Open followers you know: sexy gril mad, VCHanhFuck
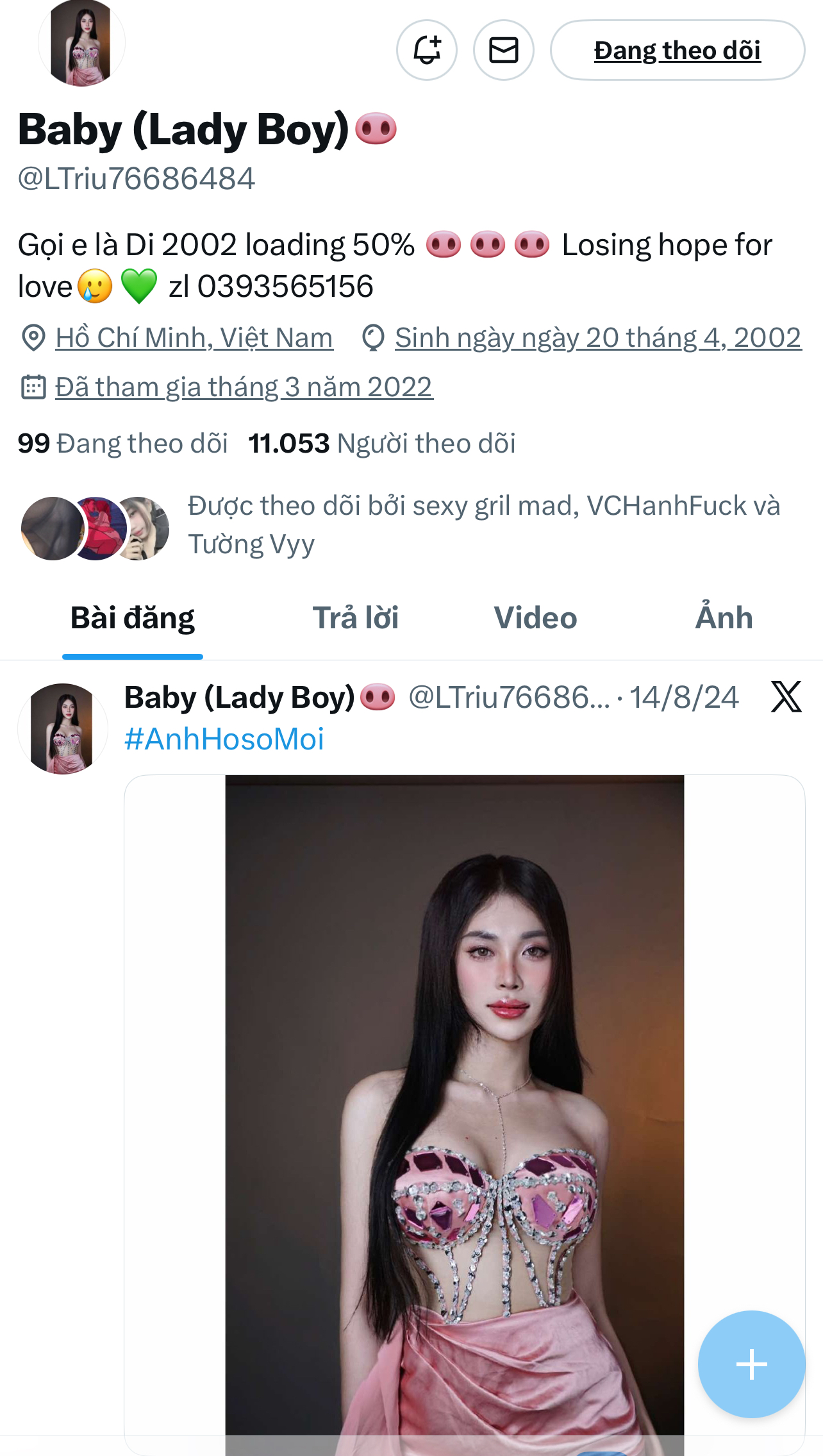 483,524
